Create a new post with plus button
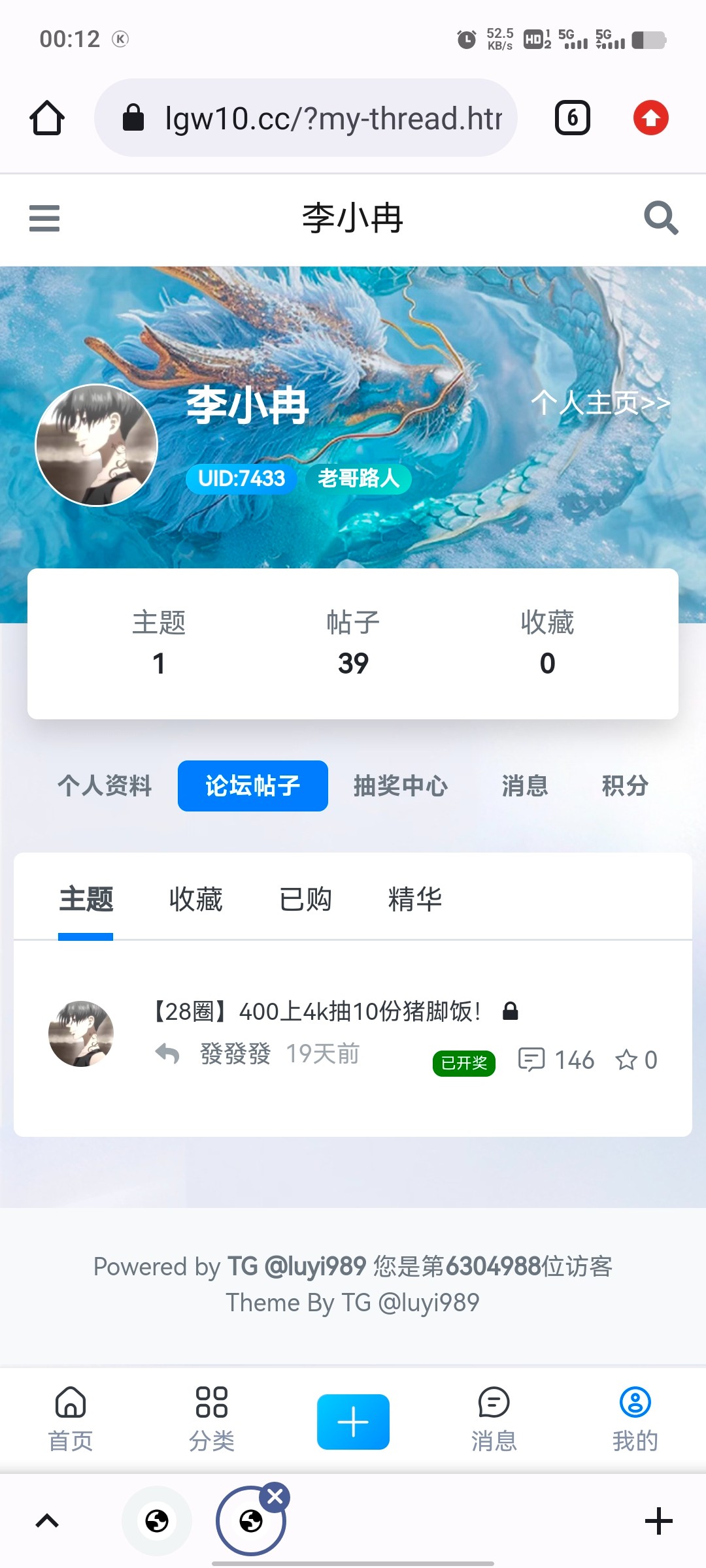Screen dimensions: 706x1568 click(353, 1422)
